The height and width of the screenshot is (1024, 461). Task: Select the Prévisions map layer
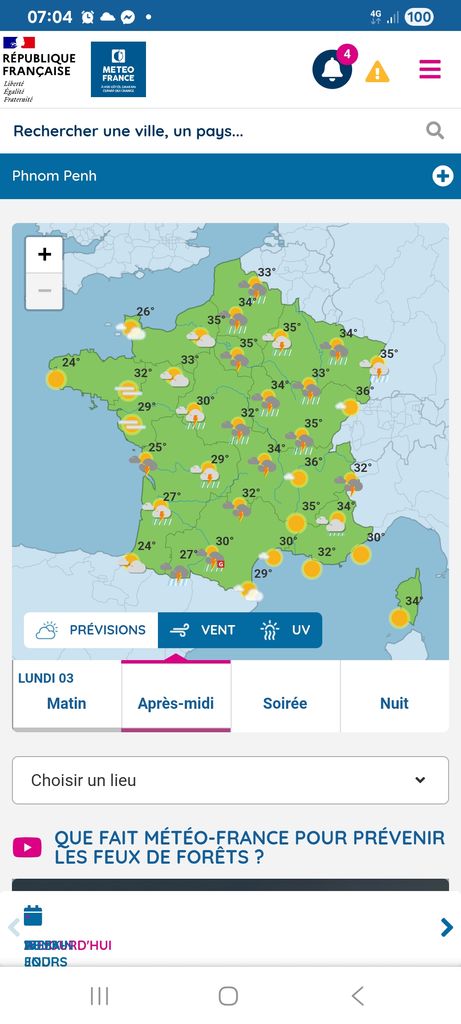coord(91,630)
